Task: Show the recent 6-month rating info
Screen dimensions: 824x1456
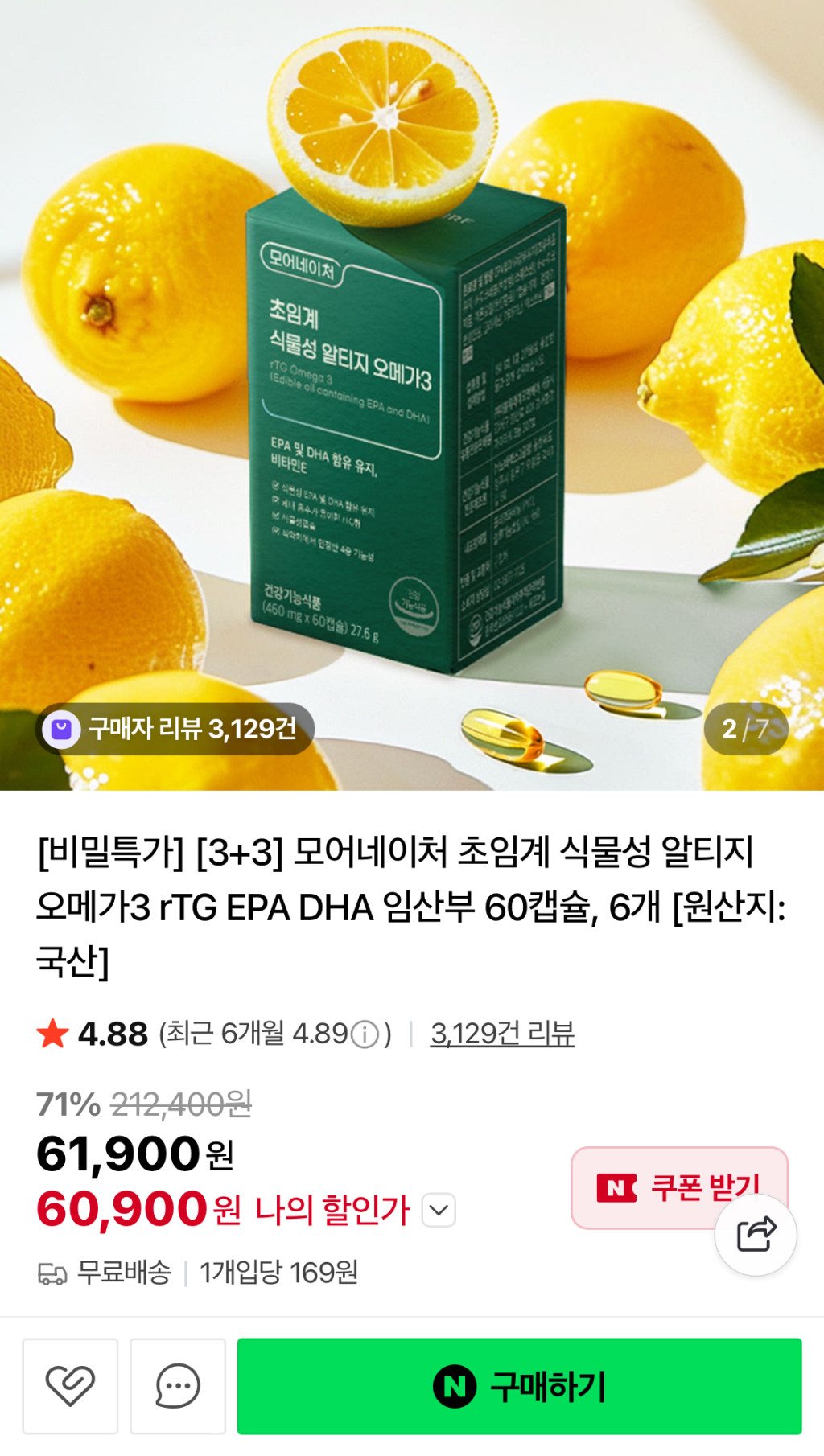Action: pyautogui.click(x=365, y=1034)
